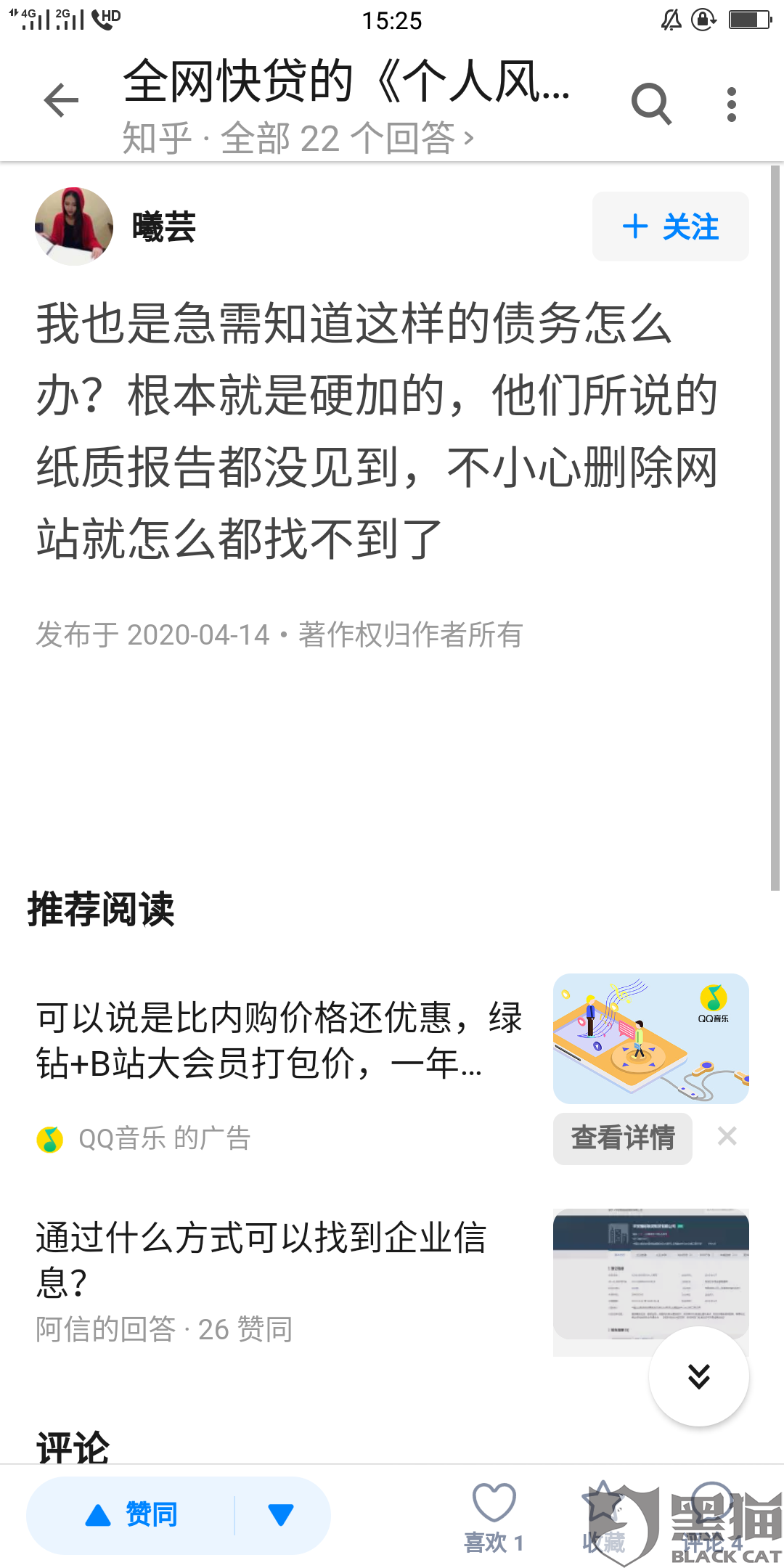This screenshot has width=784, height=1568.
Task: Open the 评论 comments button
Action: pyautogui.click(x=712, y=1517)
